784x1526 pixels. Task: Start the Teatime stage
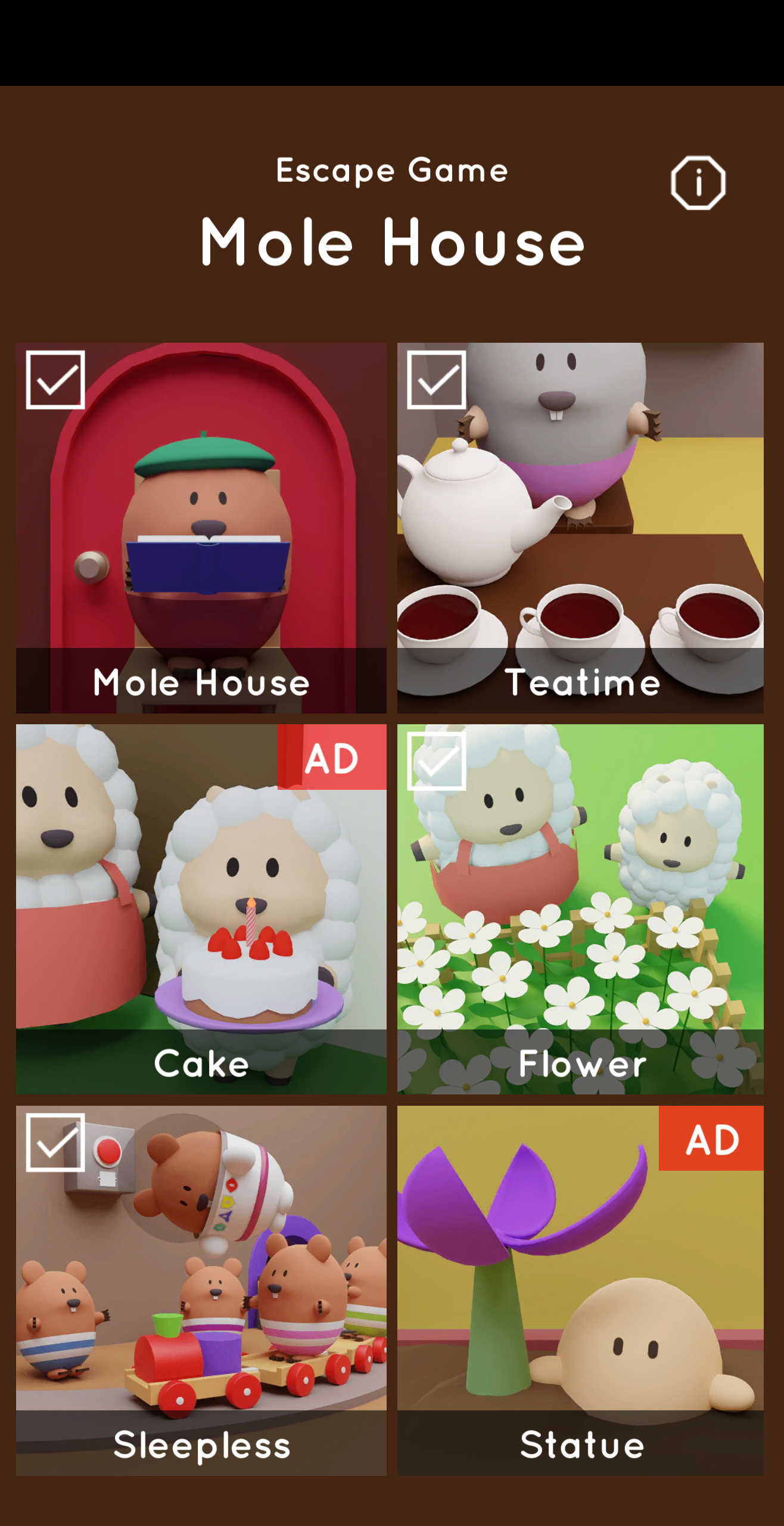580,528
